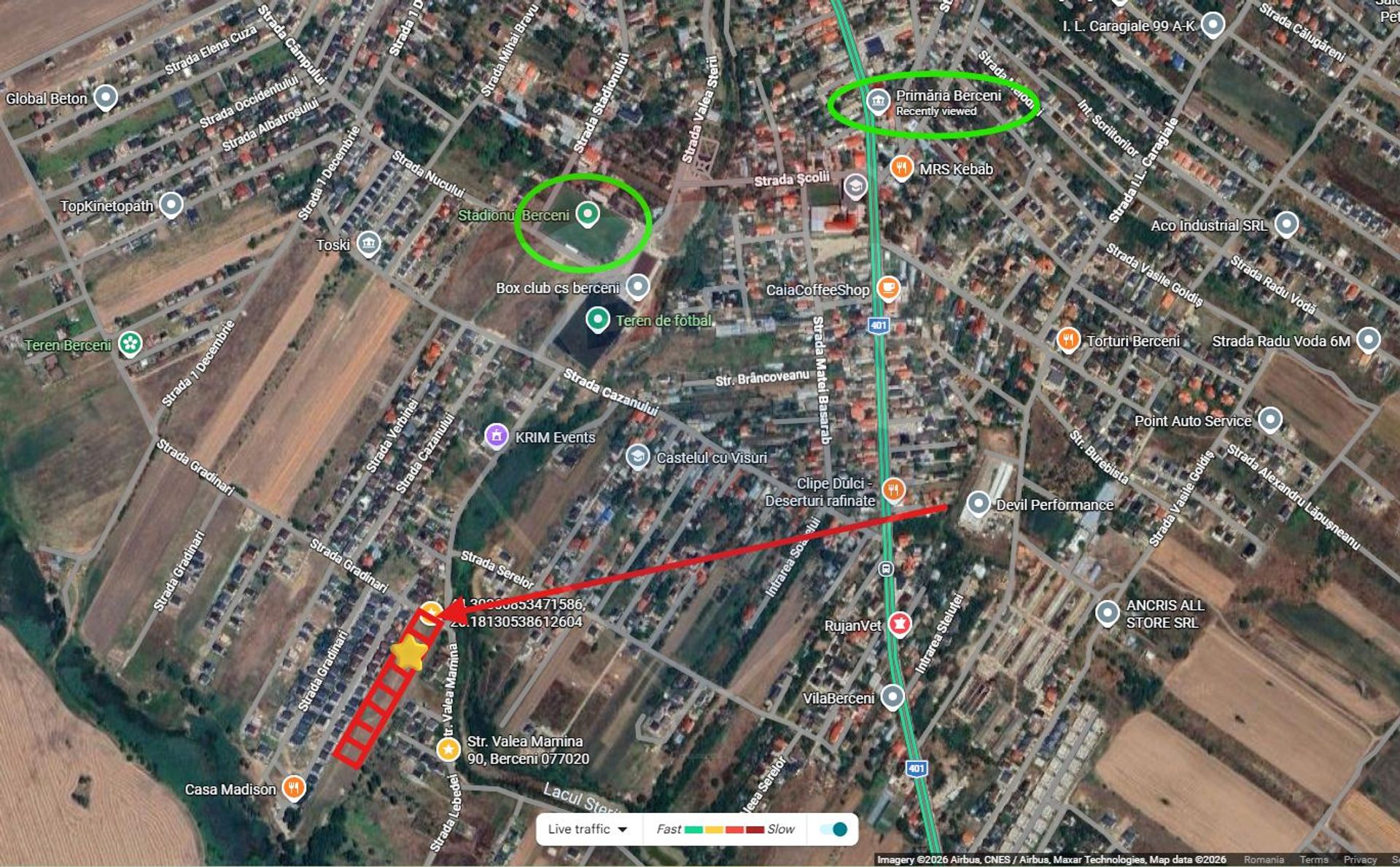The width and height of the screenshot is (1400, 867).
Task: Open saved place Str. Valea Mamina 90
Action: [x=448, y=749]
